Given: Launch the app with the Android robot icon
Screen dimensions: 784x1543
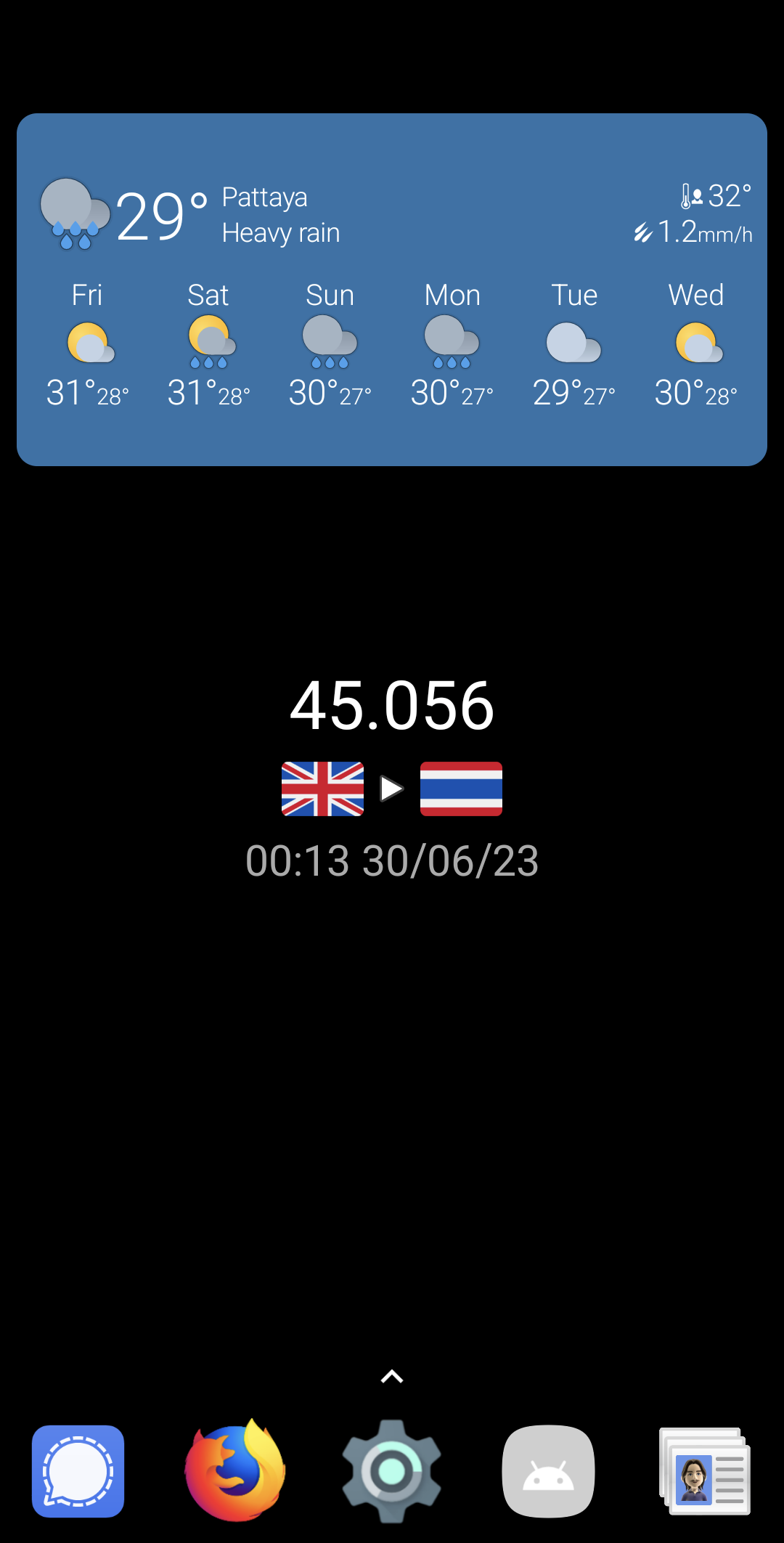Looking at the screenshot, I should tap(549, 1471).
